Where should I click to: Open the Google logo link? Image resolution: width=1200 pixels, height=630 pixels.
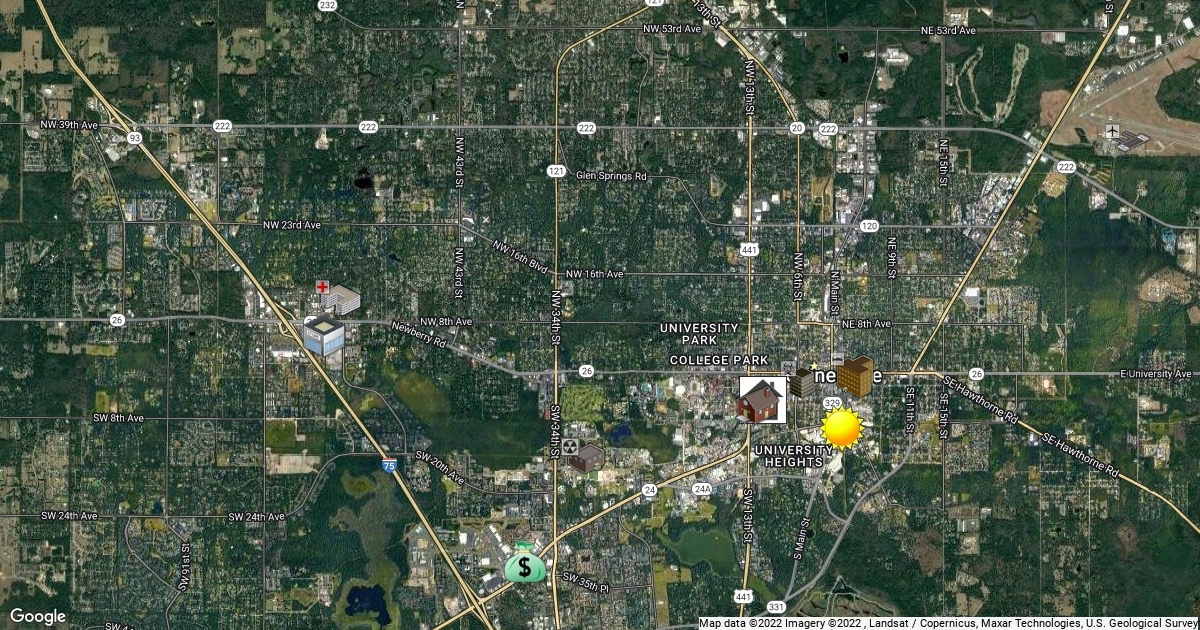click(x=38, y=616)
